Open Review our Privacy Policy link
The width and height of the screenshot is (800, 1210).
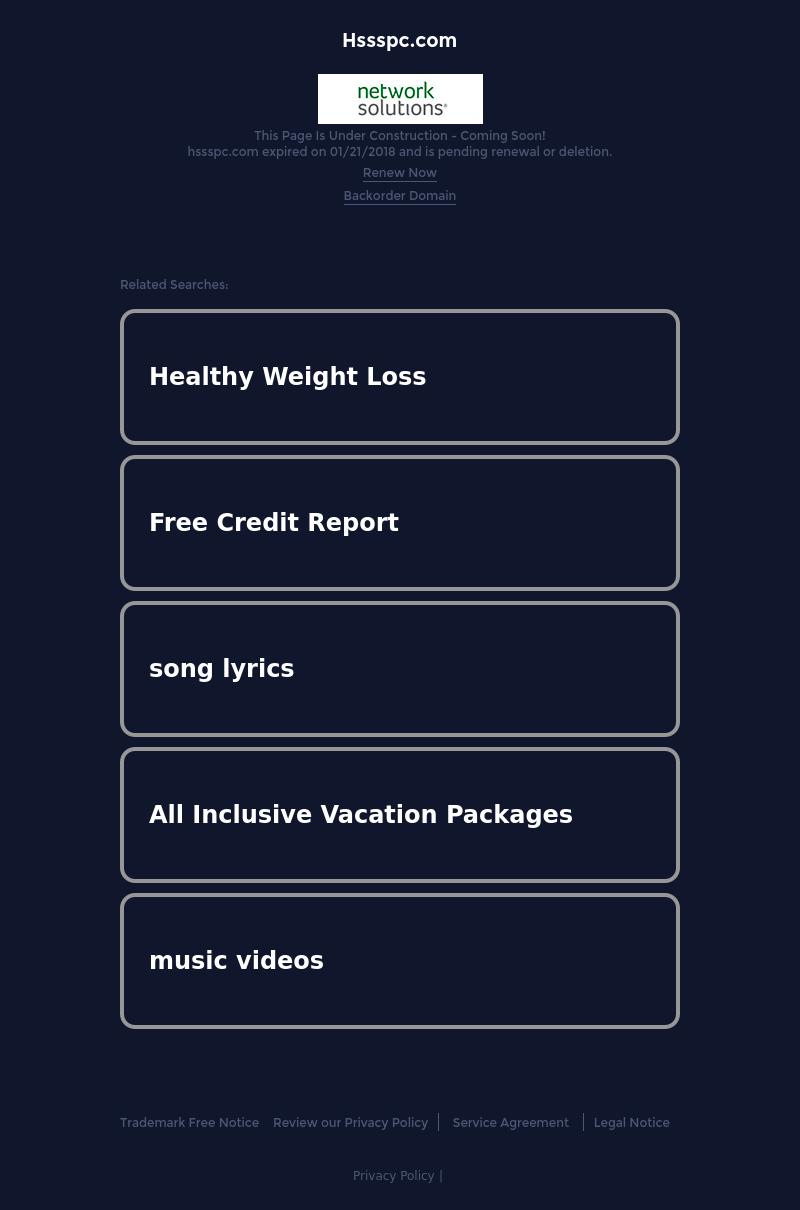click(350, 1123)
